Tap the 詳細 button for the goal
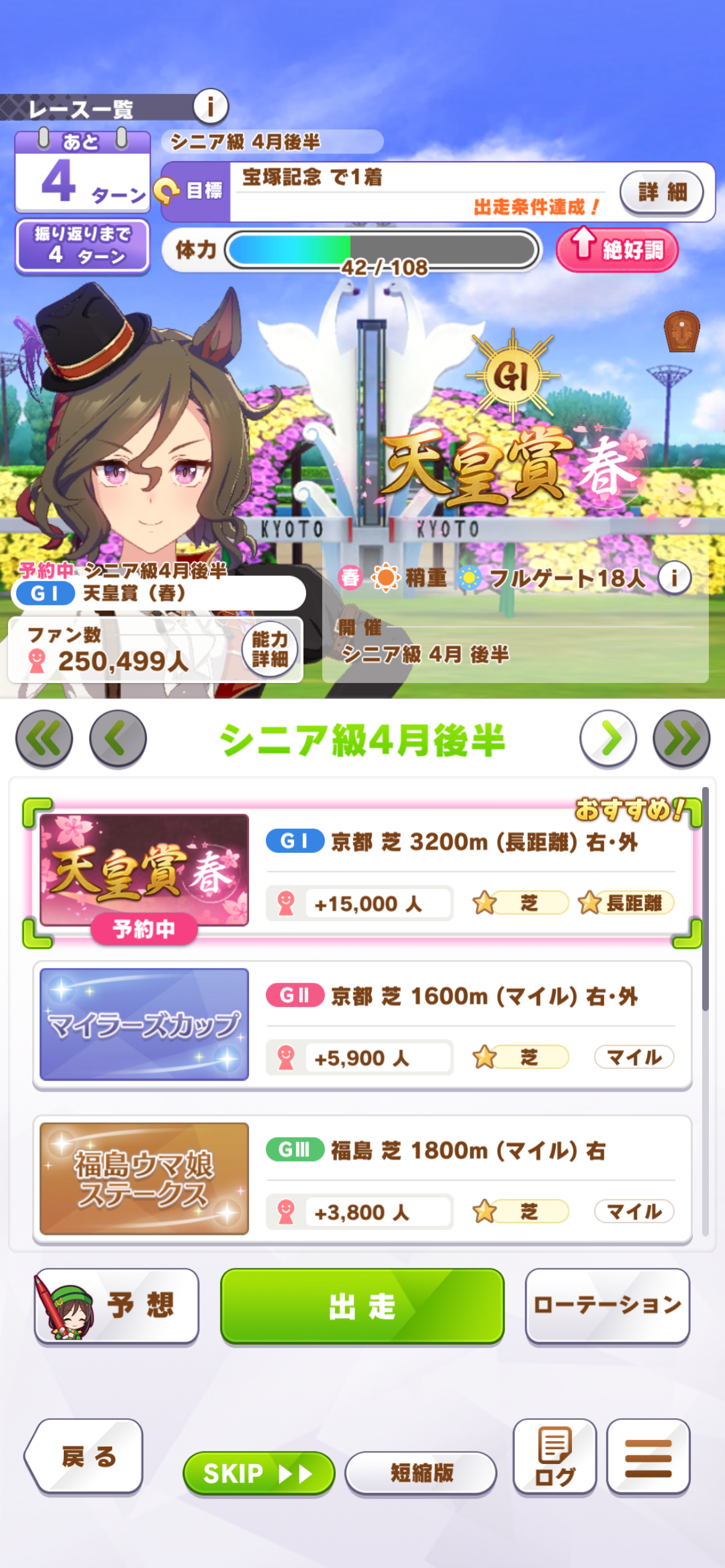725x1568 pixels. click(x=662, y=192)
